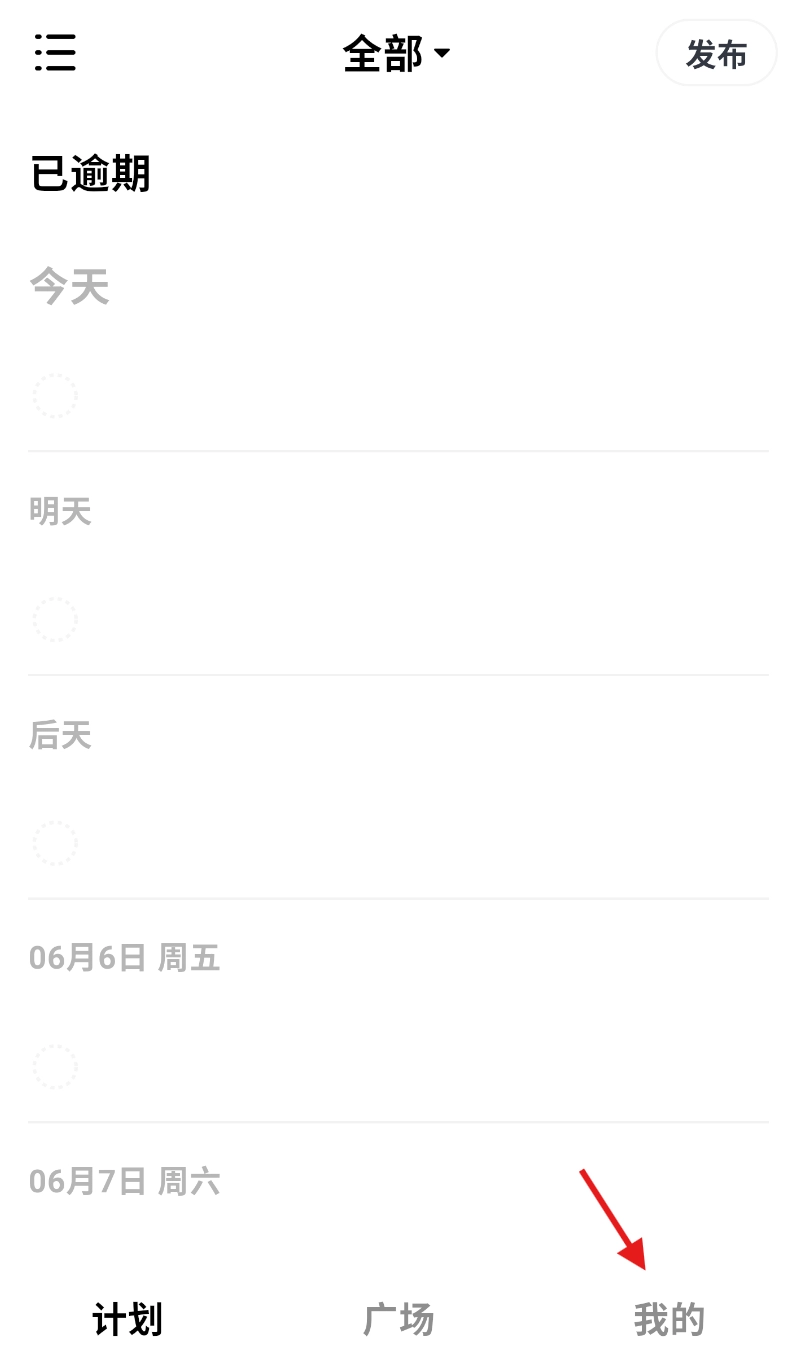Expand the 全部 filter dropdown
The height and width of the screenshot is (1363, 796).
[396, 53]
